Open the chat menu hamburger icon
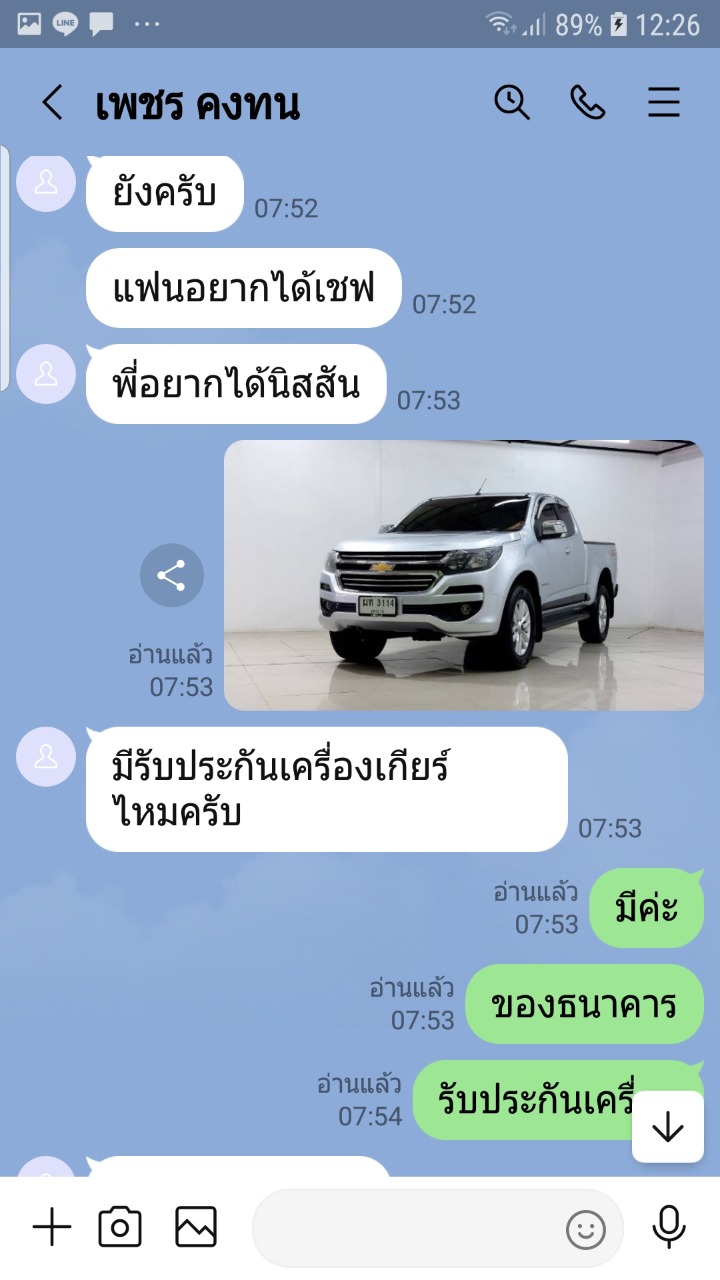This screenshot has width=720, height=1280. click(x=664, y=103)
